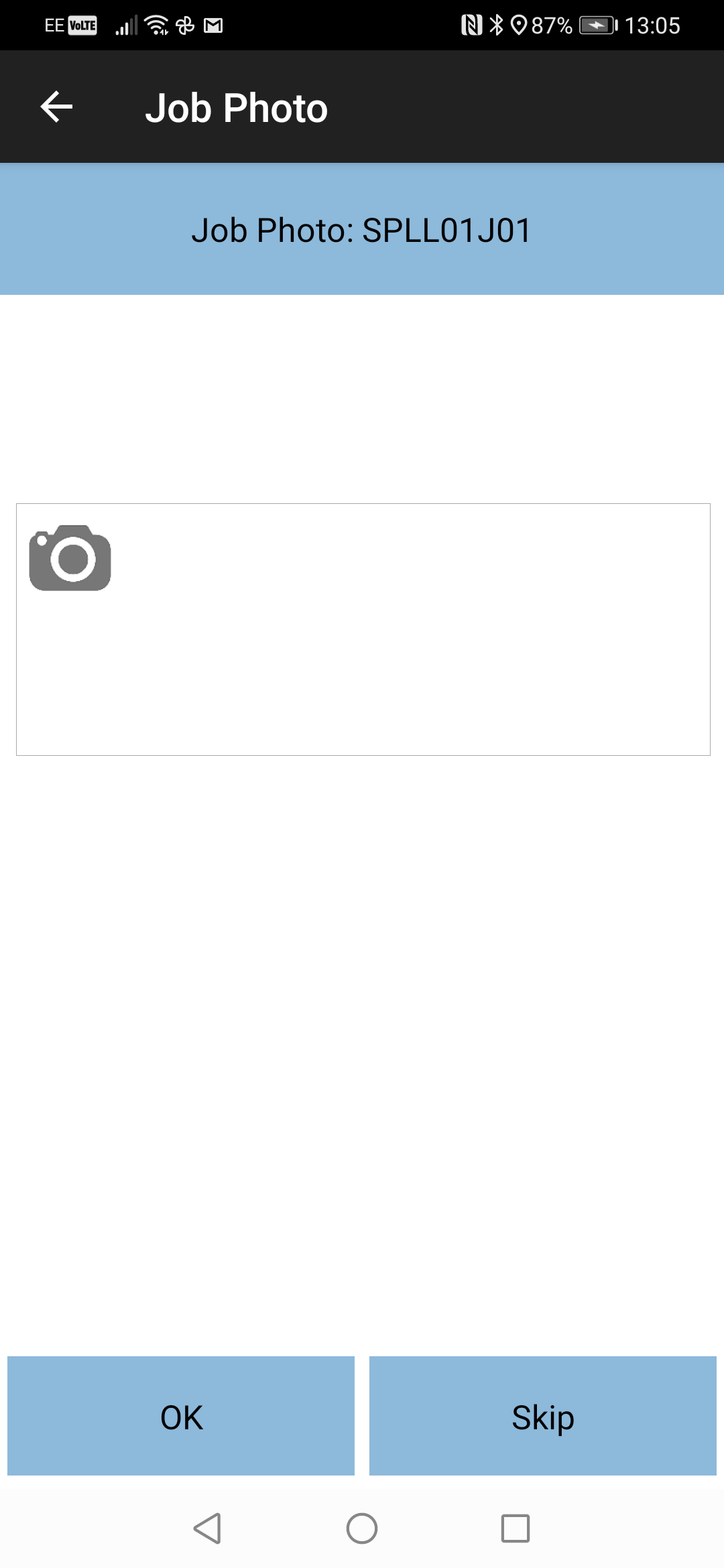Open the recent apps view

[516, 1528]
